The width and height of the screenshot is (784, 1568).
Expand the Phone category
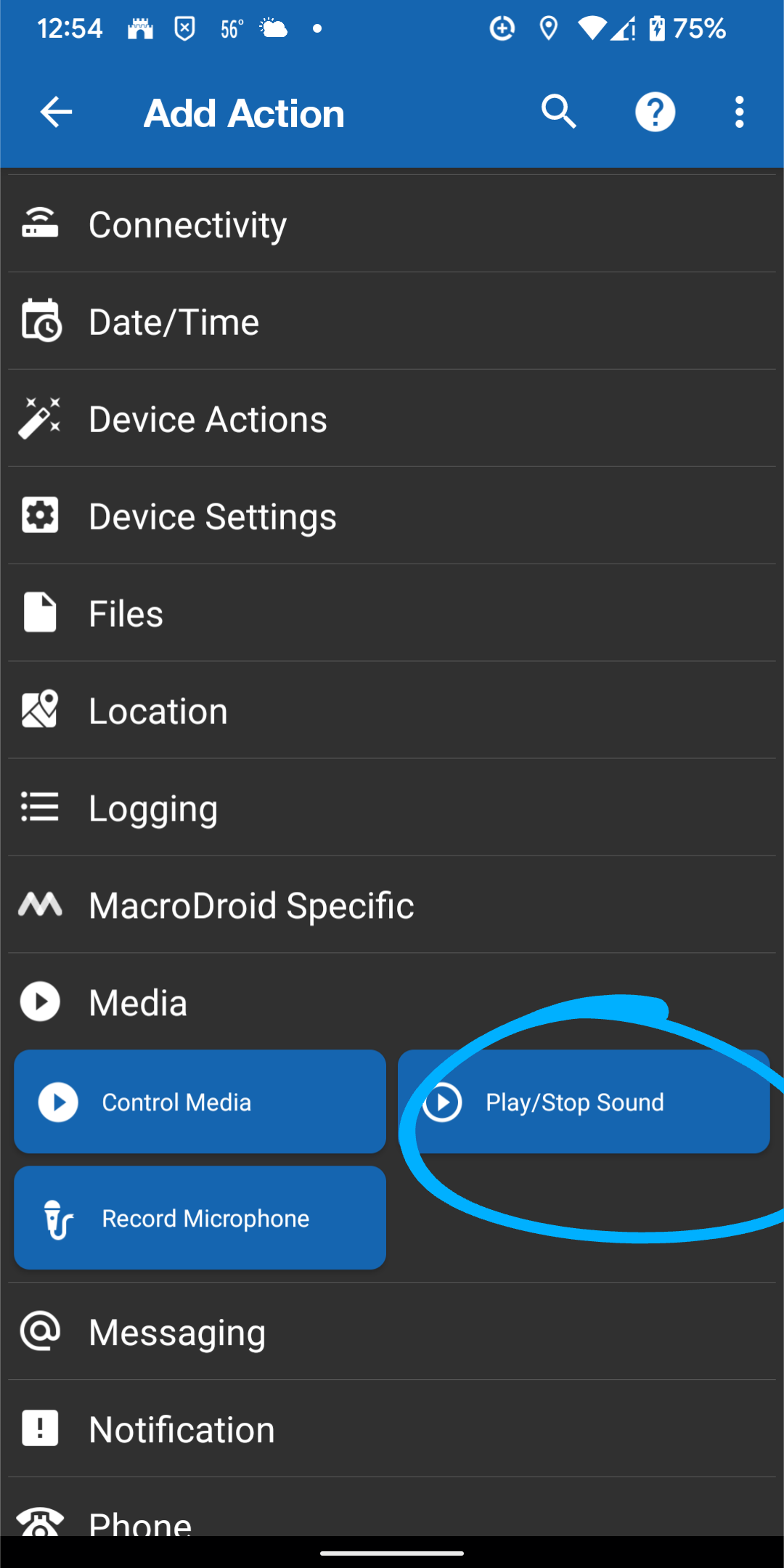coord(392,1516)
